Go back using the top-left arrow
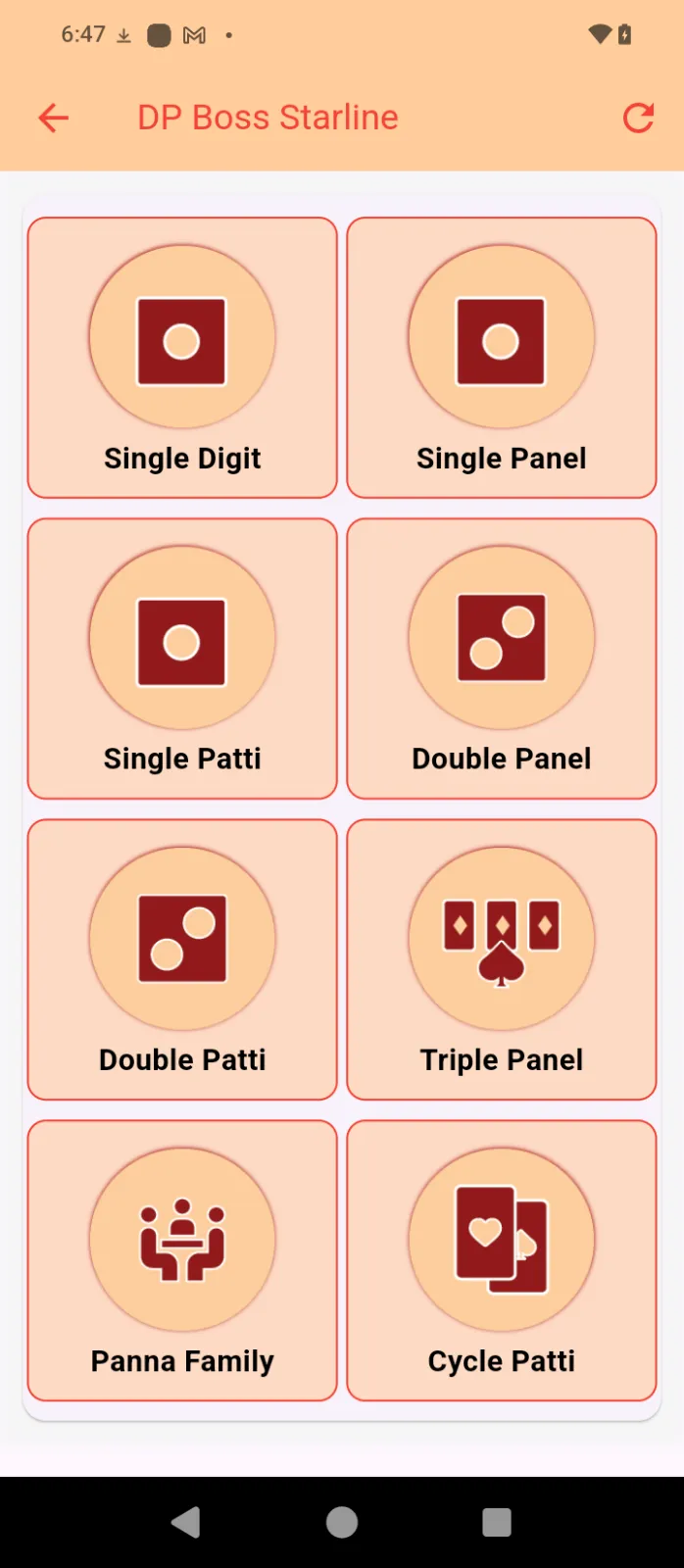684x1568 pixels. (54, 119)
